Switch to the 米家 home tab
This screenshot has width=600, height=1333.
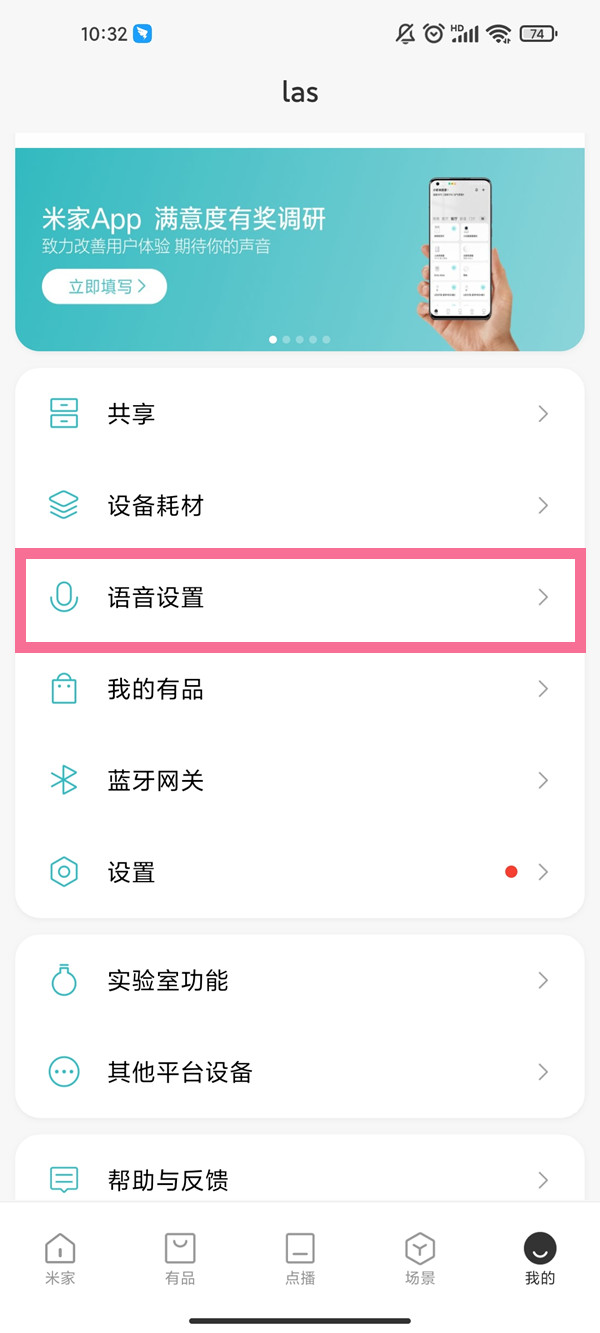(60, 1257)
